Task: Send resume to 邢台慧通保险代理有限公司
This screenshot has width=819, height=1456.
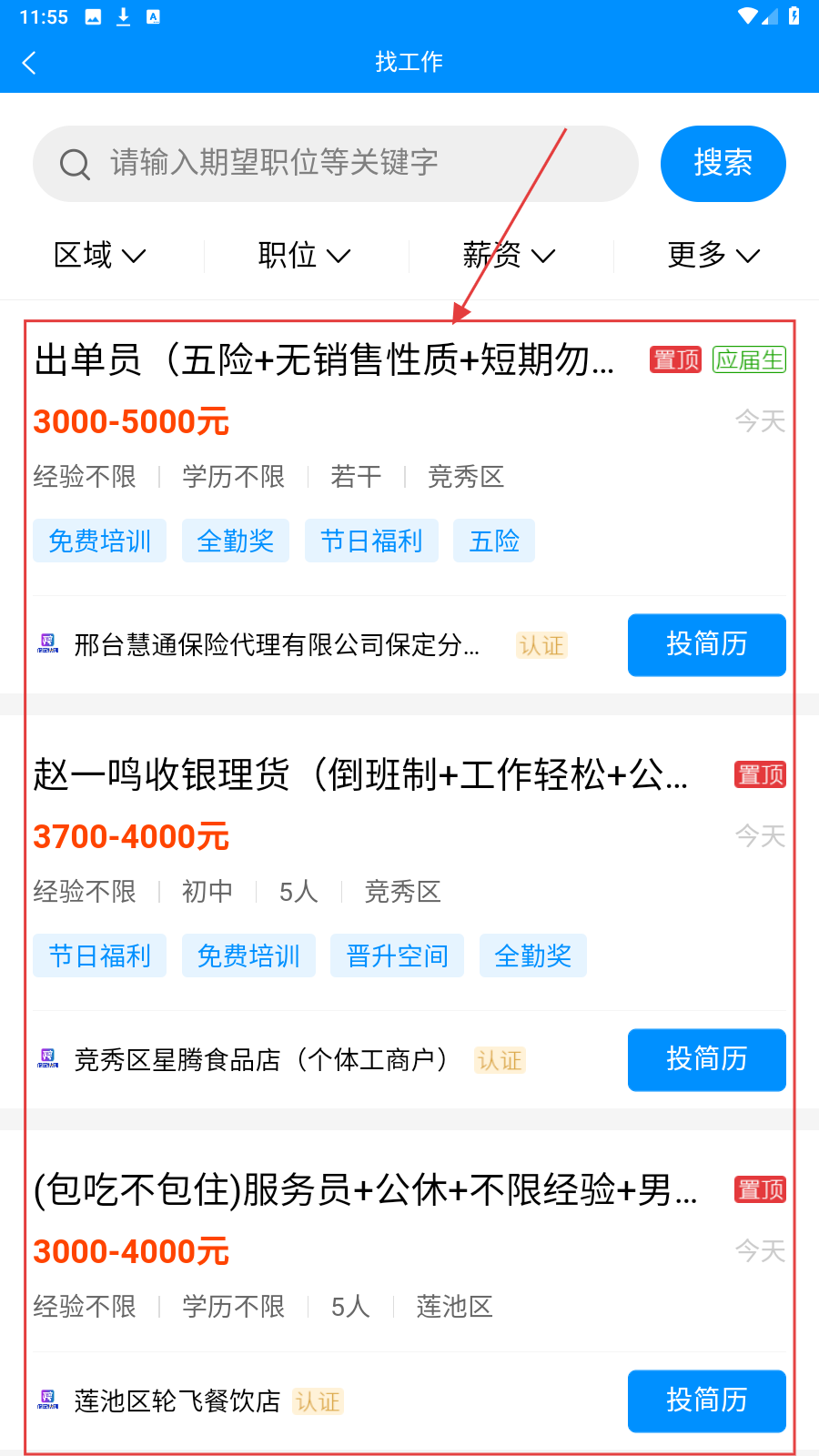Action: click(x=706, y=645)
